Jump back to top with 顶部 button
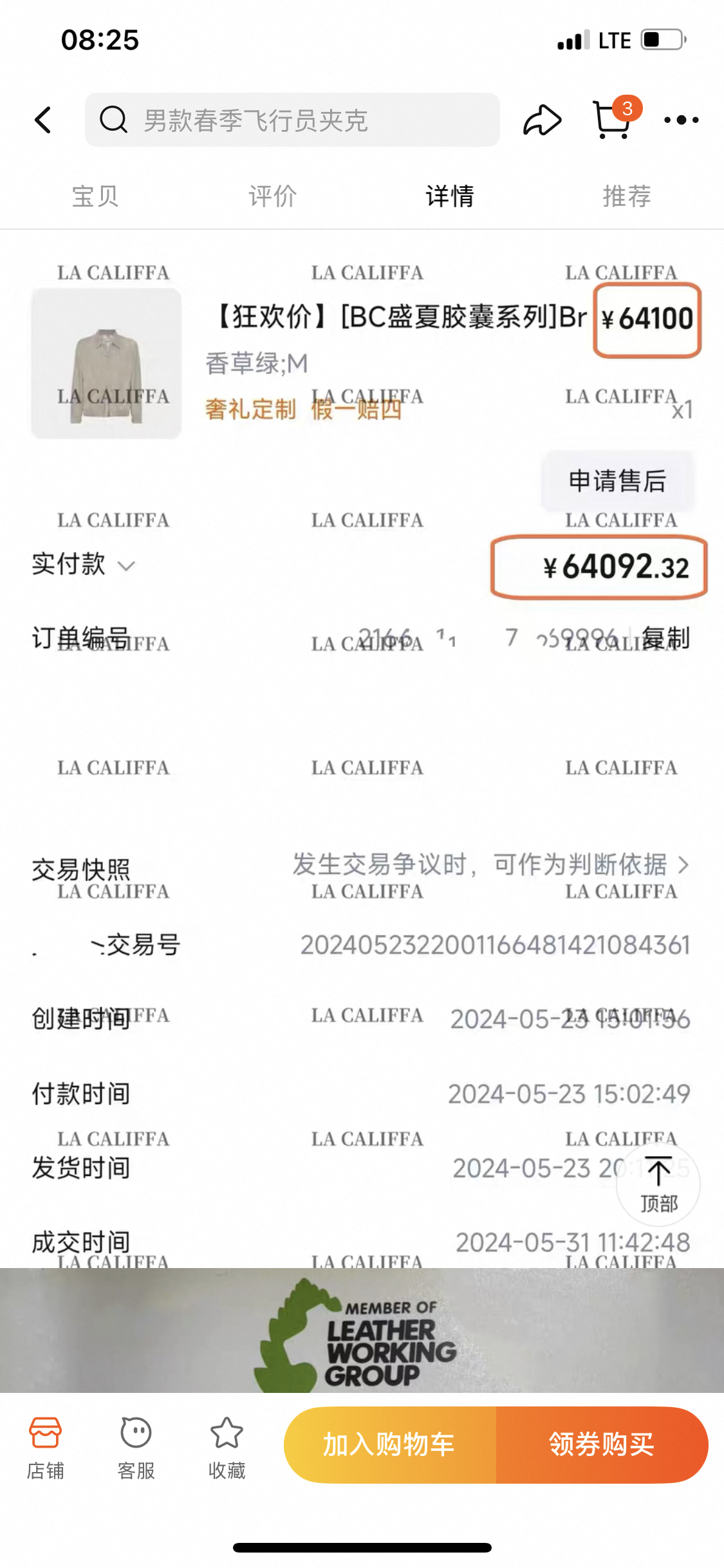Viewport: 724px width, 1568px height. pos(658,1184)
